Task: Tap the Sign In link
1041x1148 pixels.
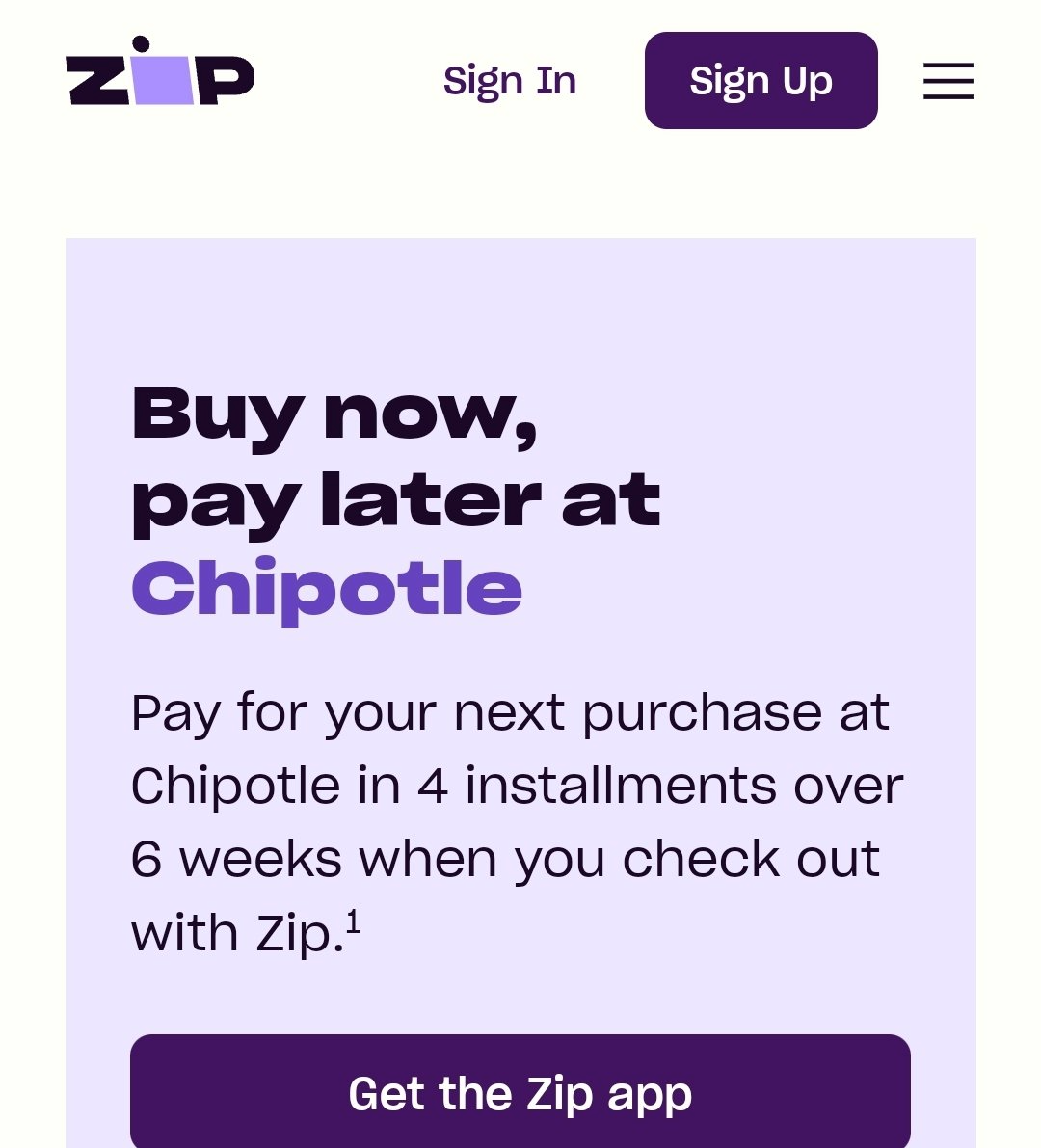Action: coord(510,81)
